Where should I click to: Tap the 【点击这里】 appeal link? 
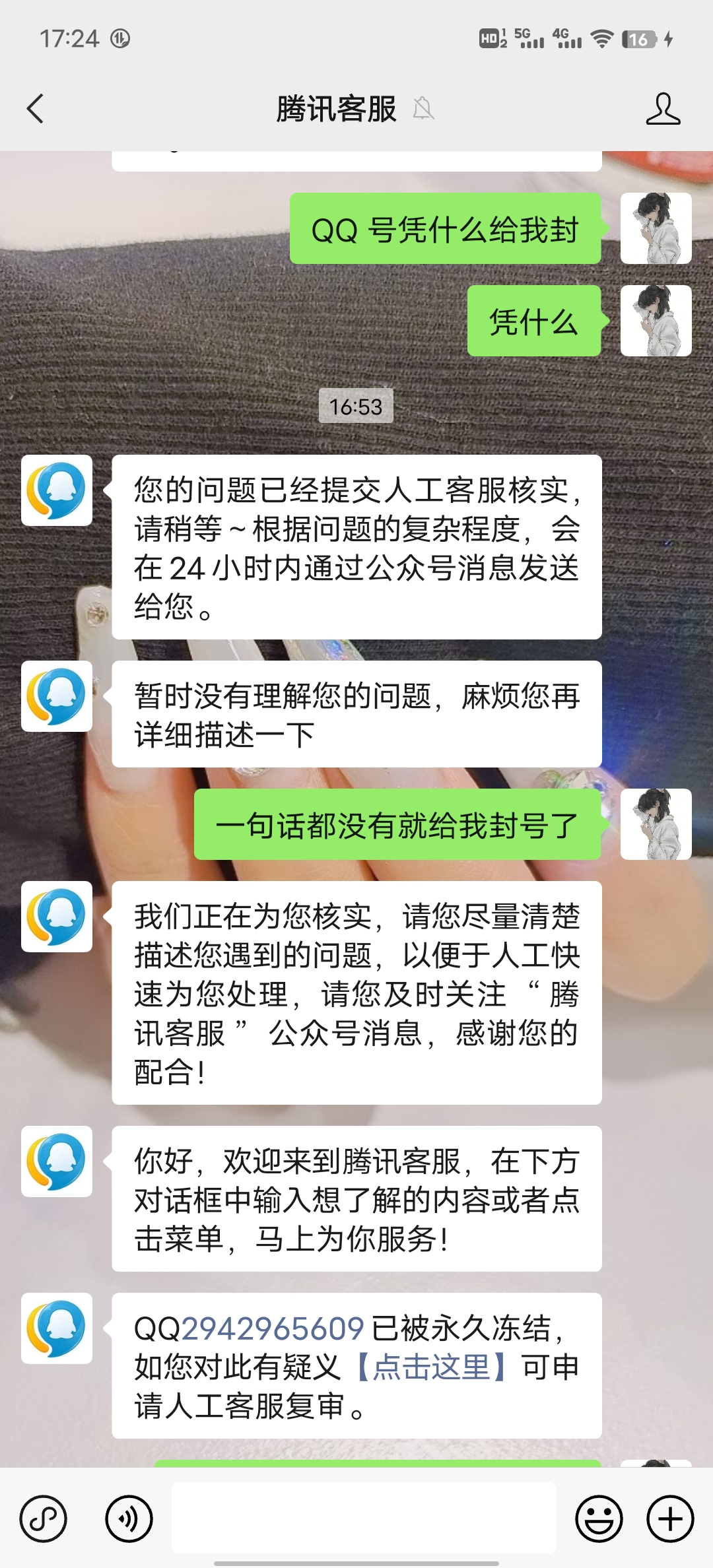tap(430, 1367)
